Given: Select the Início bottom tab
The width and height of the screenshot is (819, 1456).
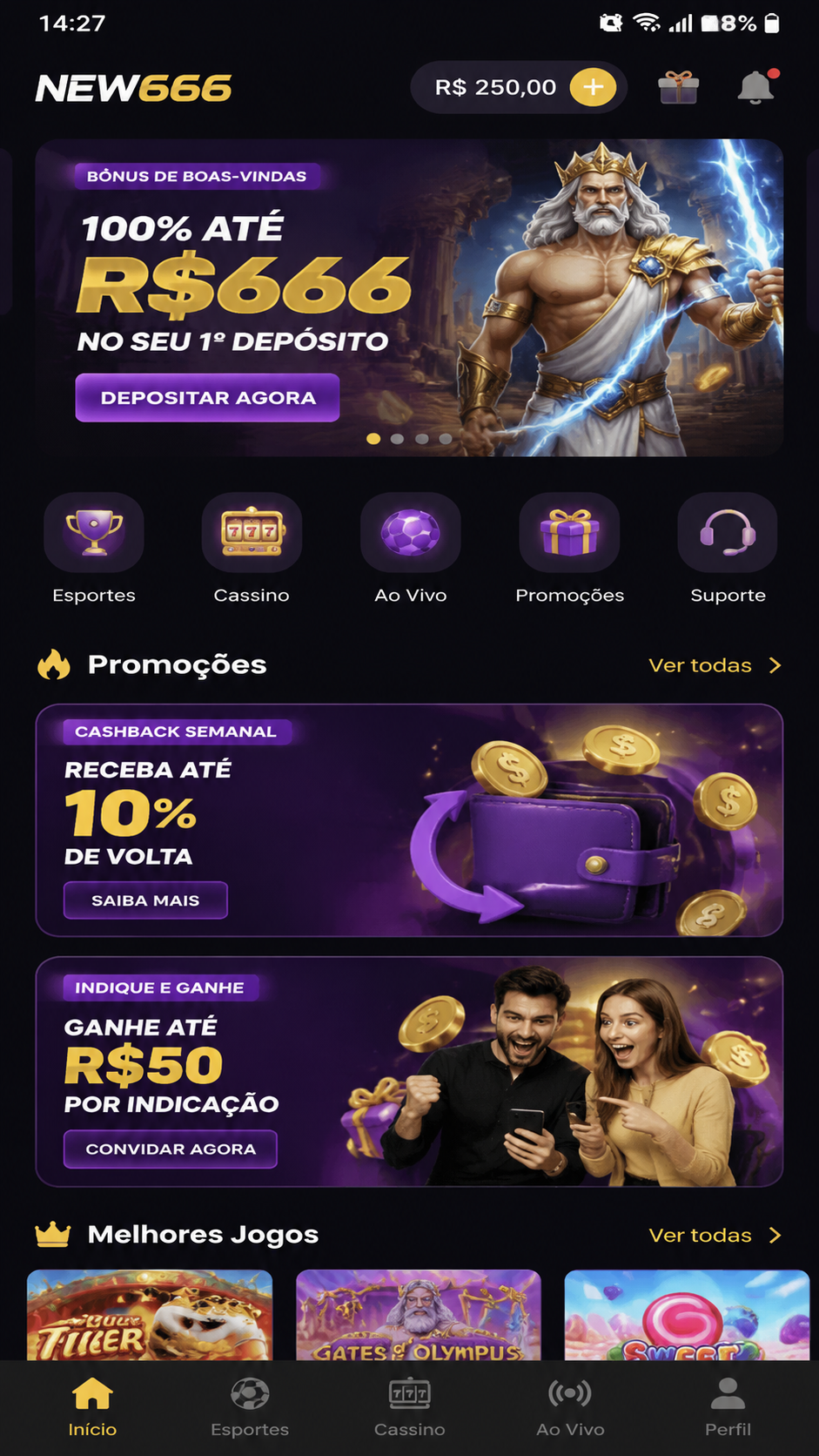Looking at the screenshot, I should click(92, 1408).
